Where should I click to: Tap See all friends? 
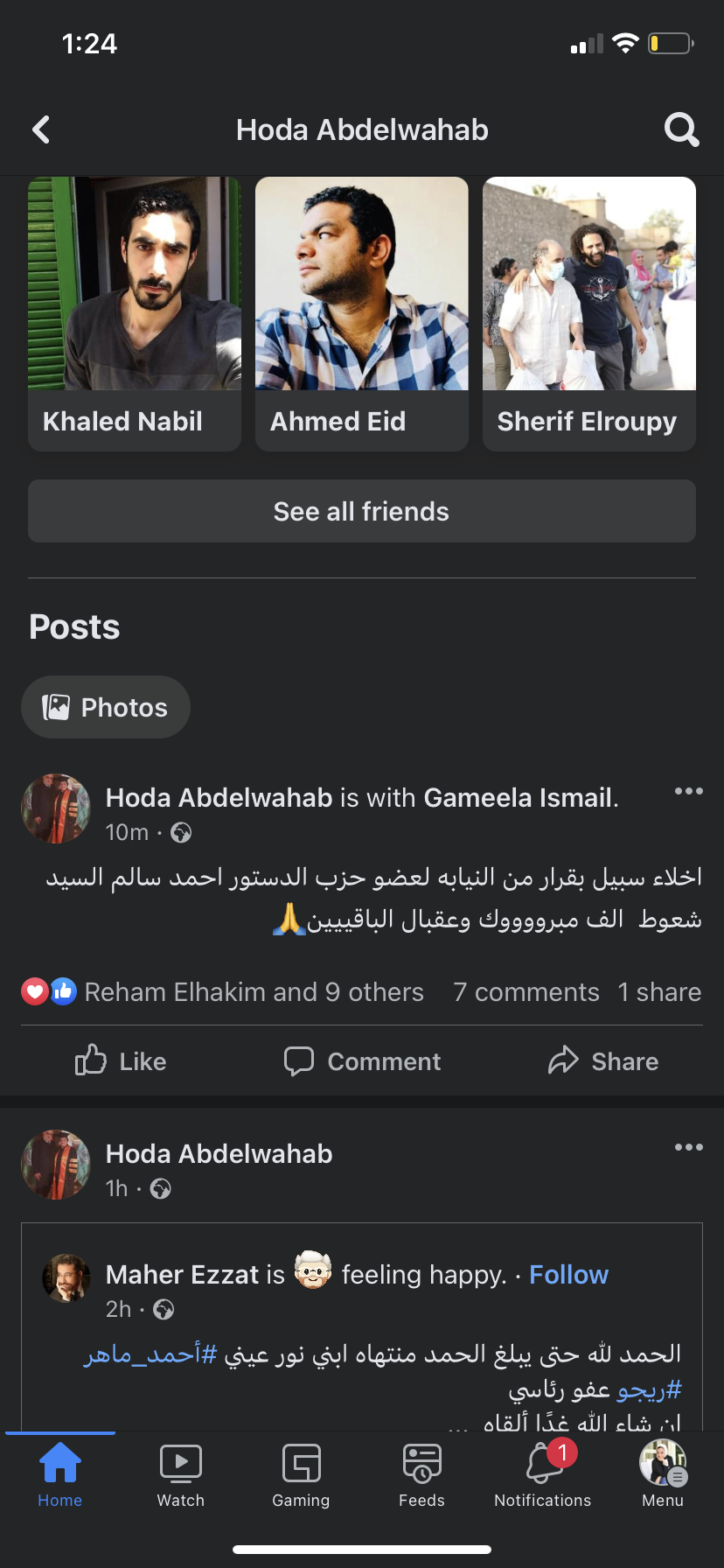361,511
